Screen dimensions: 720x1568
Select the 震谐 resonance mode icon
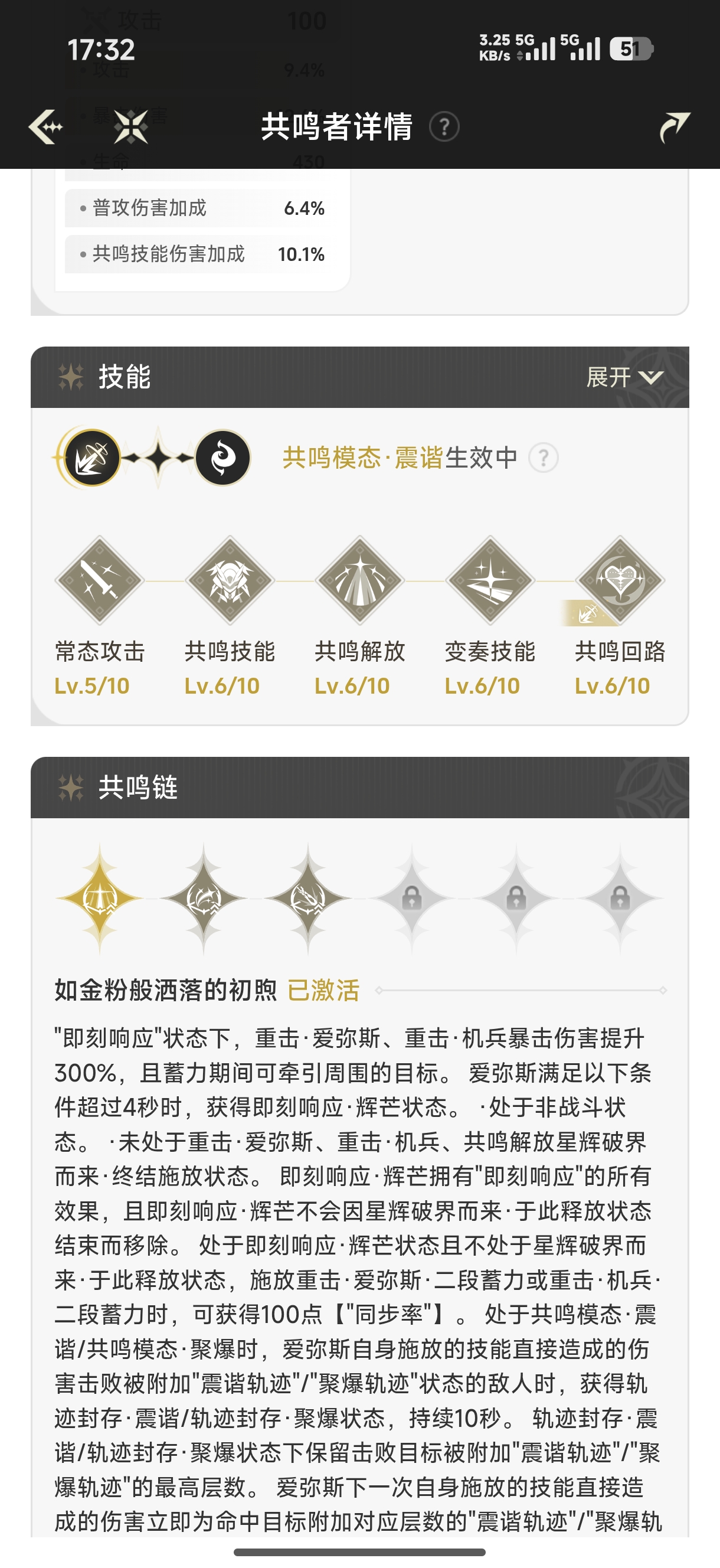tap(93, 458)
